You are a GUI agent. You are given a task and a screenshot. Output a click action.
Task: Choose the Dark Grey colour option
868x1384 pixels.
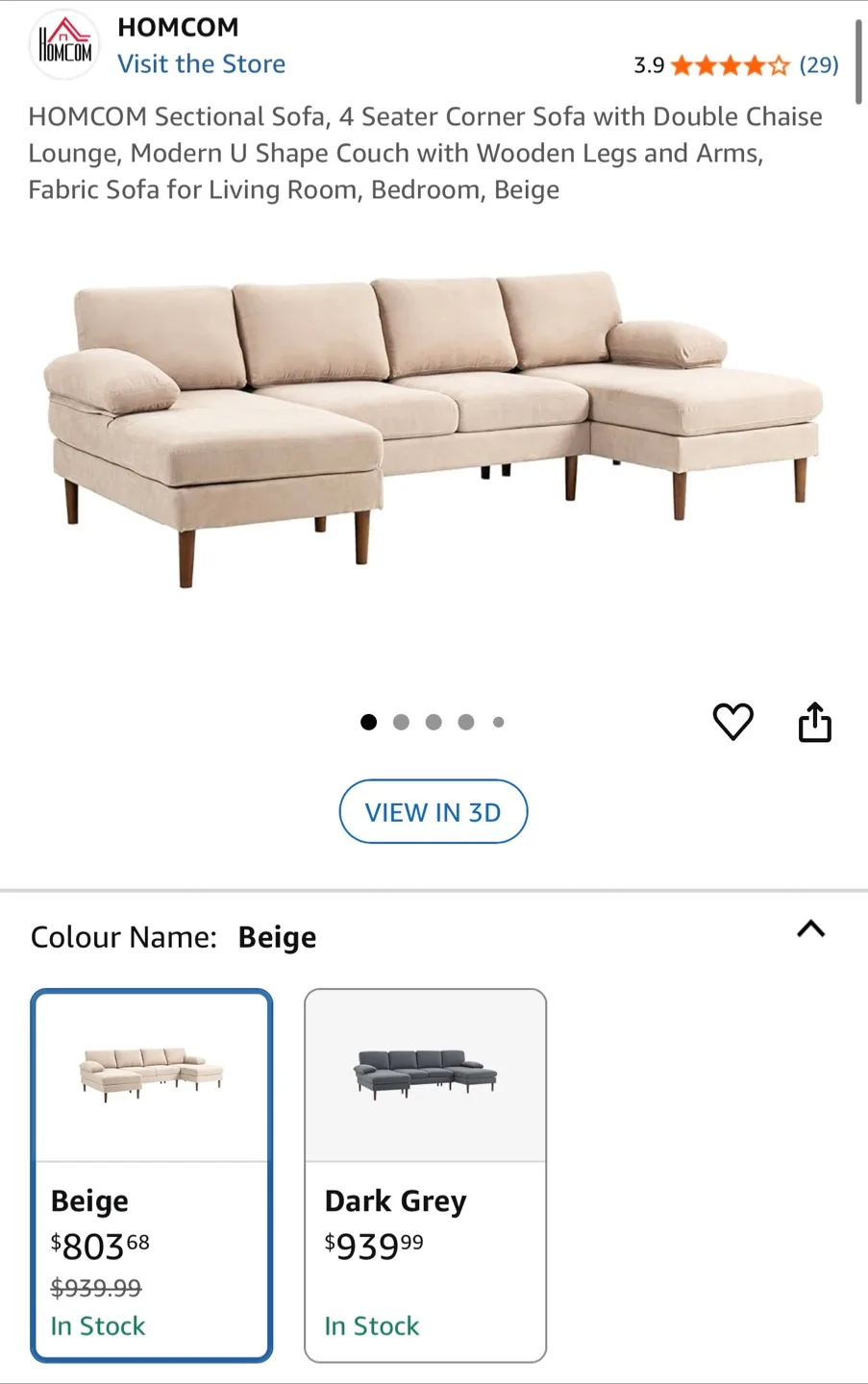point(425,1174)
